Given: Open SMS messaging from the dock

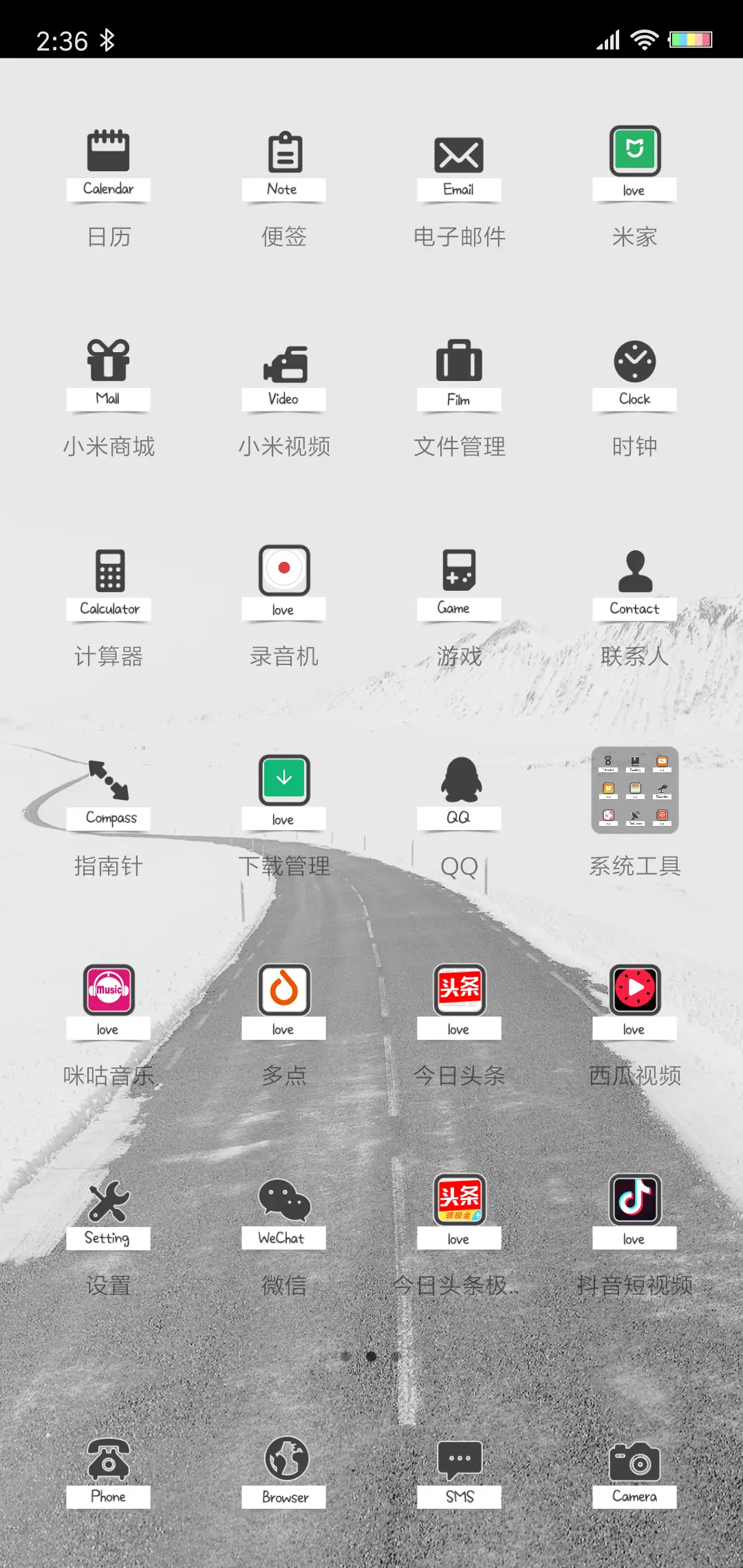Looking at the screenshot, I should point(459,1458).
